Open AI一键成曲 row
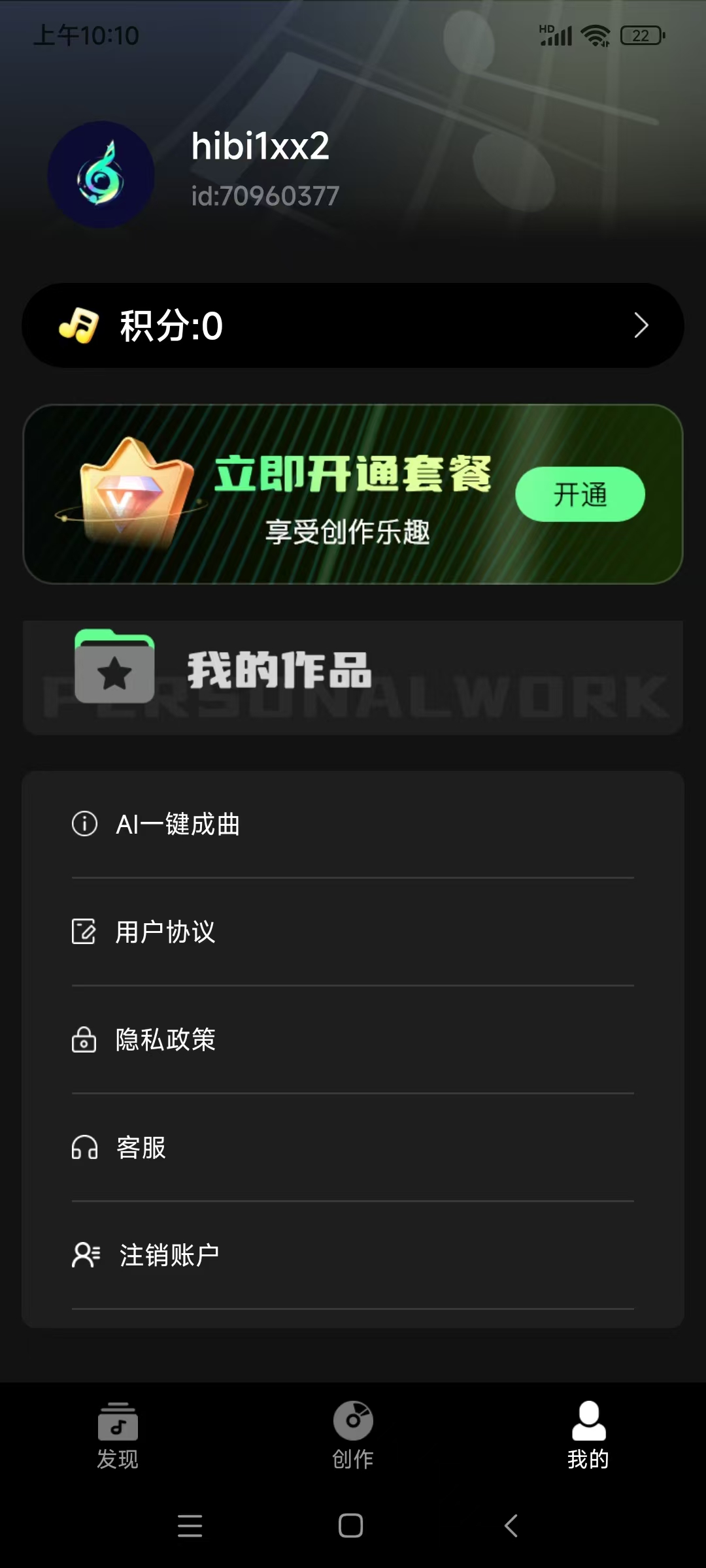This screenshot has width=706, height=1568. pyautogui.click(x=353, y=824)
